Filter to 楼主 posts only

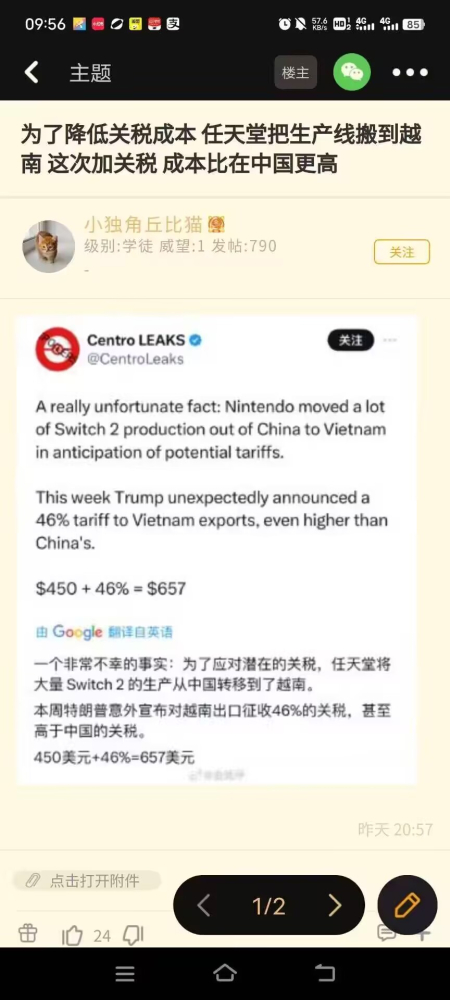296,72
